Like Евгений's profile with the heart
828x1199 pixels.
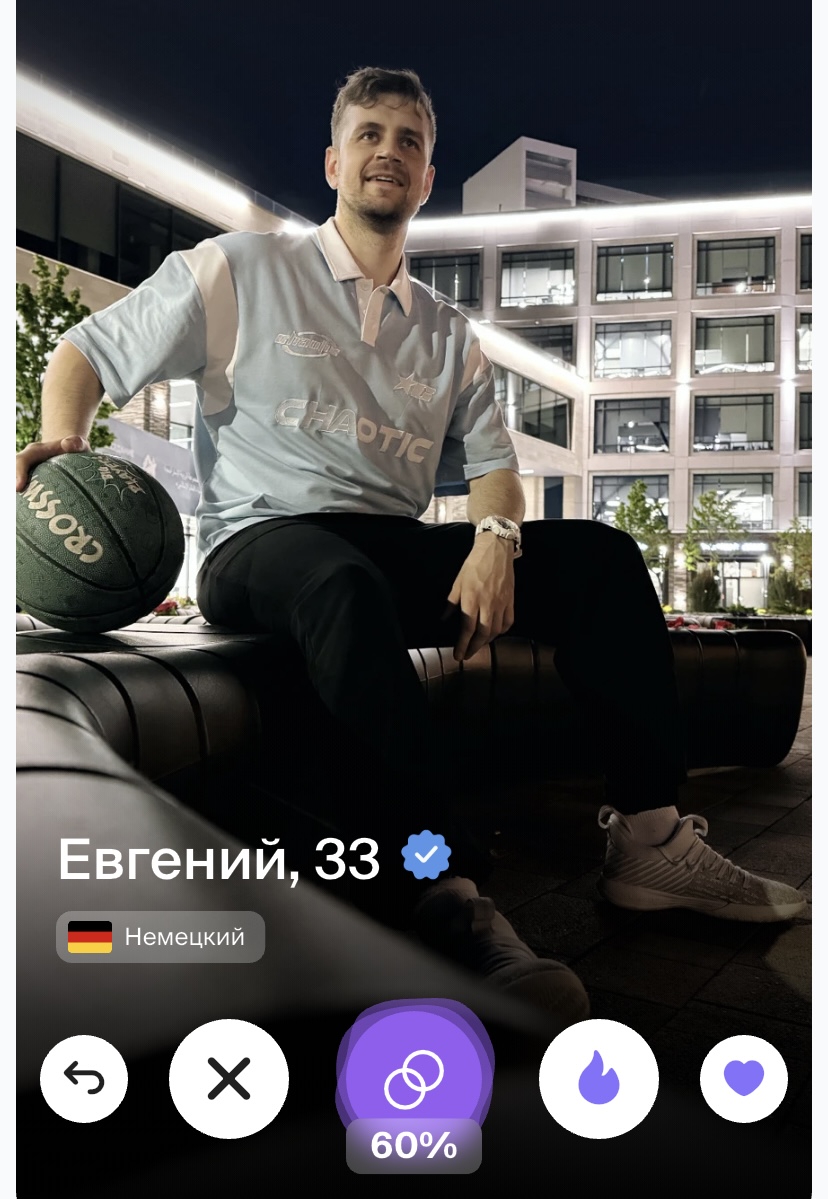pos(743,1079)
